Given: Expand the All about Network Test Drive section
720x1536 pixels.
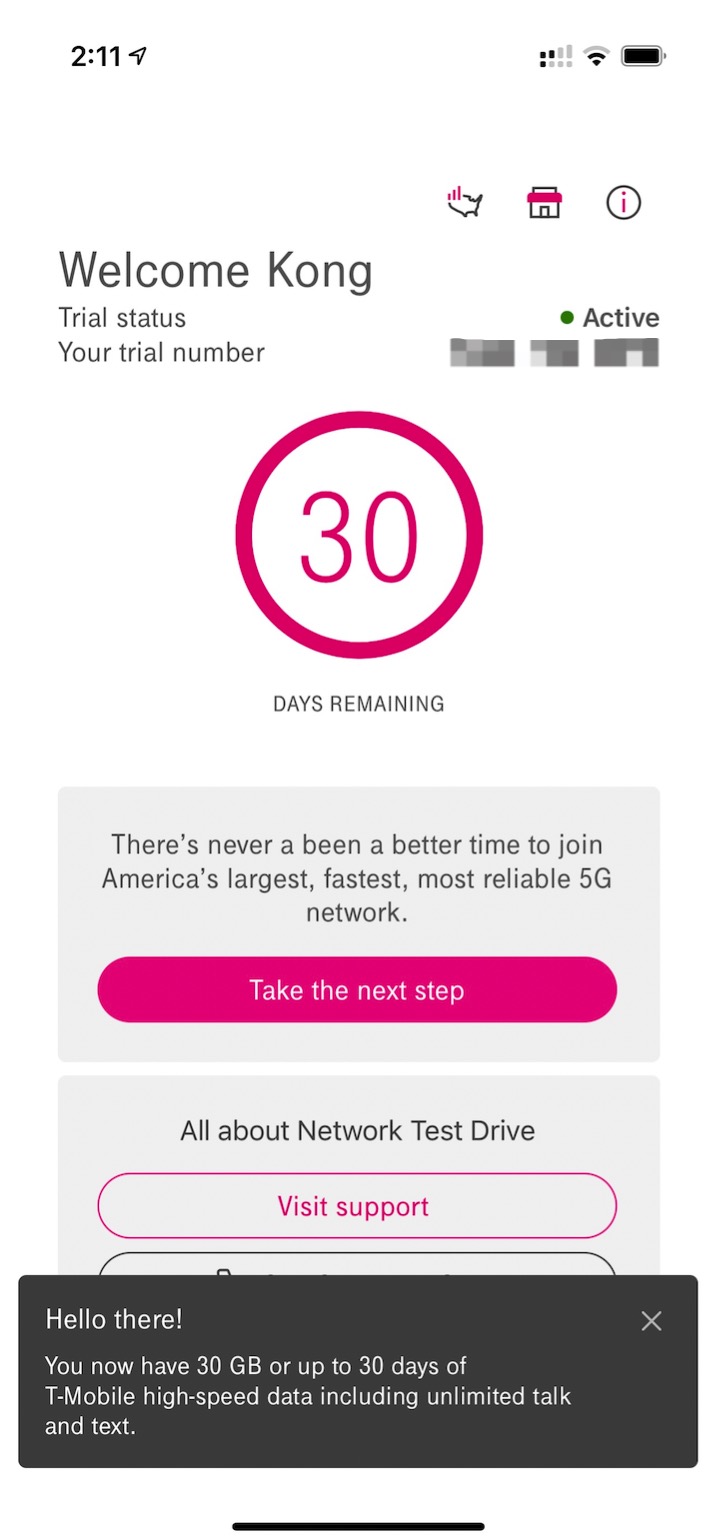Looking at the screenshot, I should (x=357, y=1130).
